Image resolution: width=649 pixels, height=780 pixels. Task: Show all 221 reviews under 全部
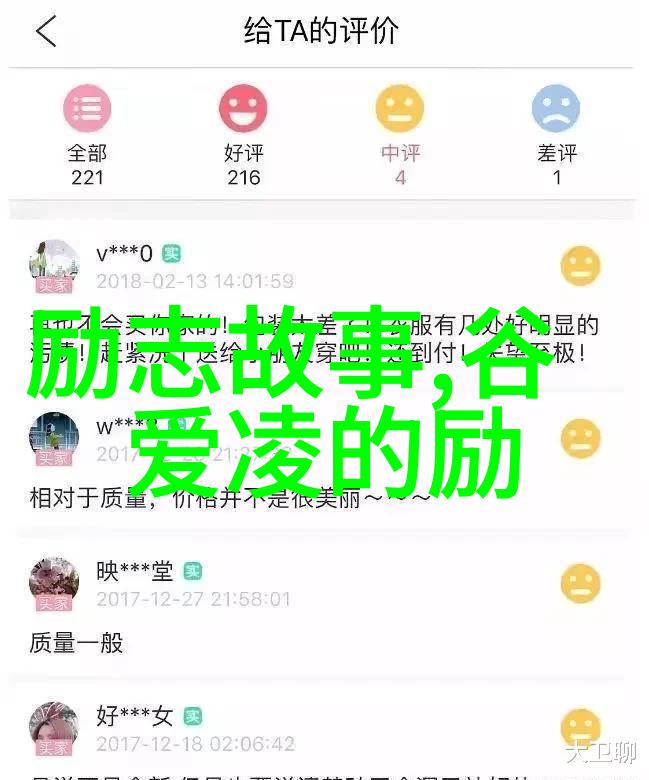click(88, 135)
